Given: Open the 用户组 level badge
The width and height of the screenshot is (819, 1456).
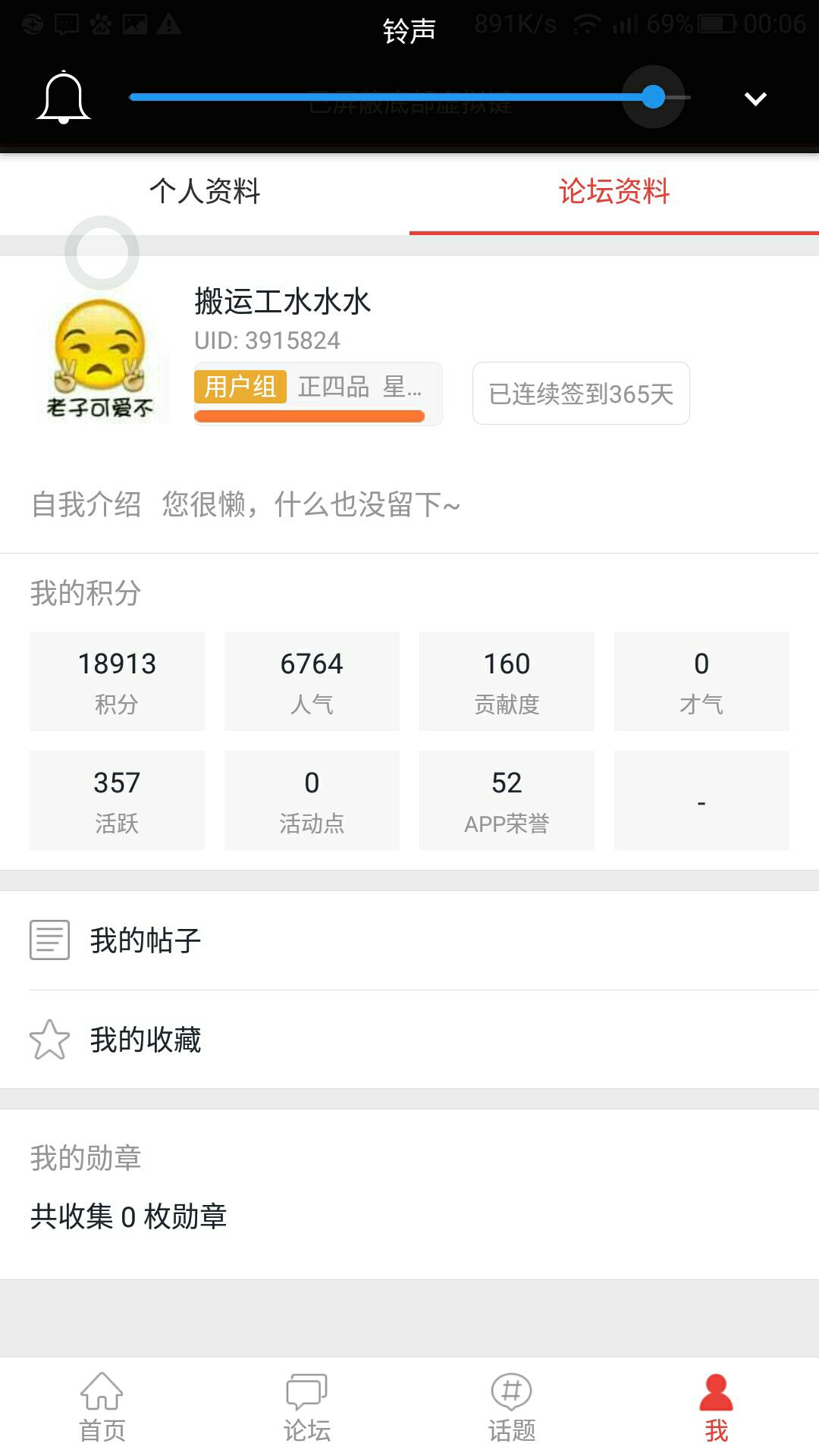Looking at the screenshot, I should (318, 393).
